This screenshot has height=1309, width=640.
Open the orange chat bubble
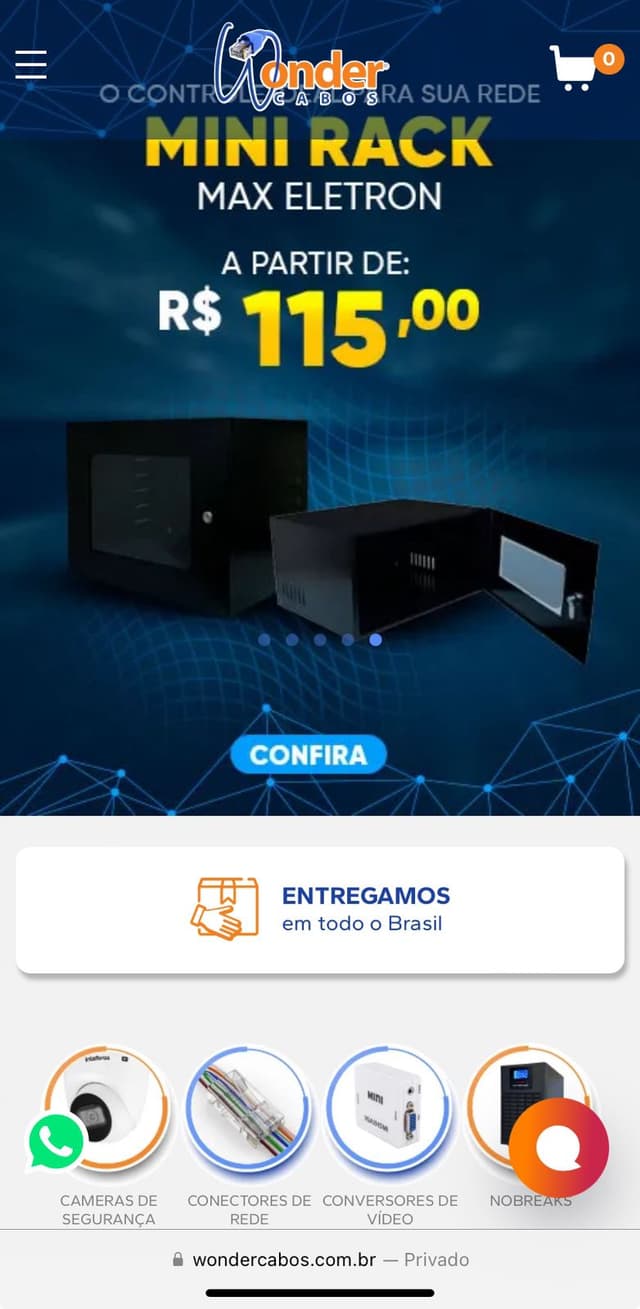click(559, 1148)
